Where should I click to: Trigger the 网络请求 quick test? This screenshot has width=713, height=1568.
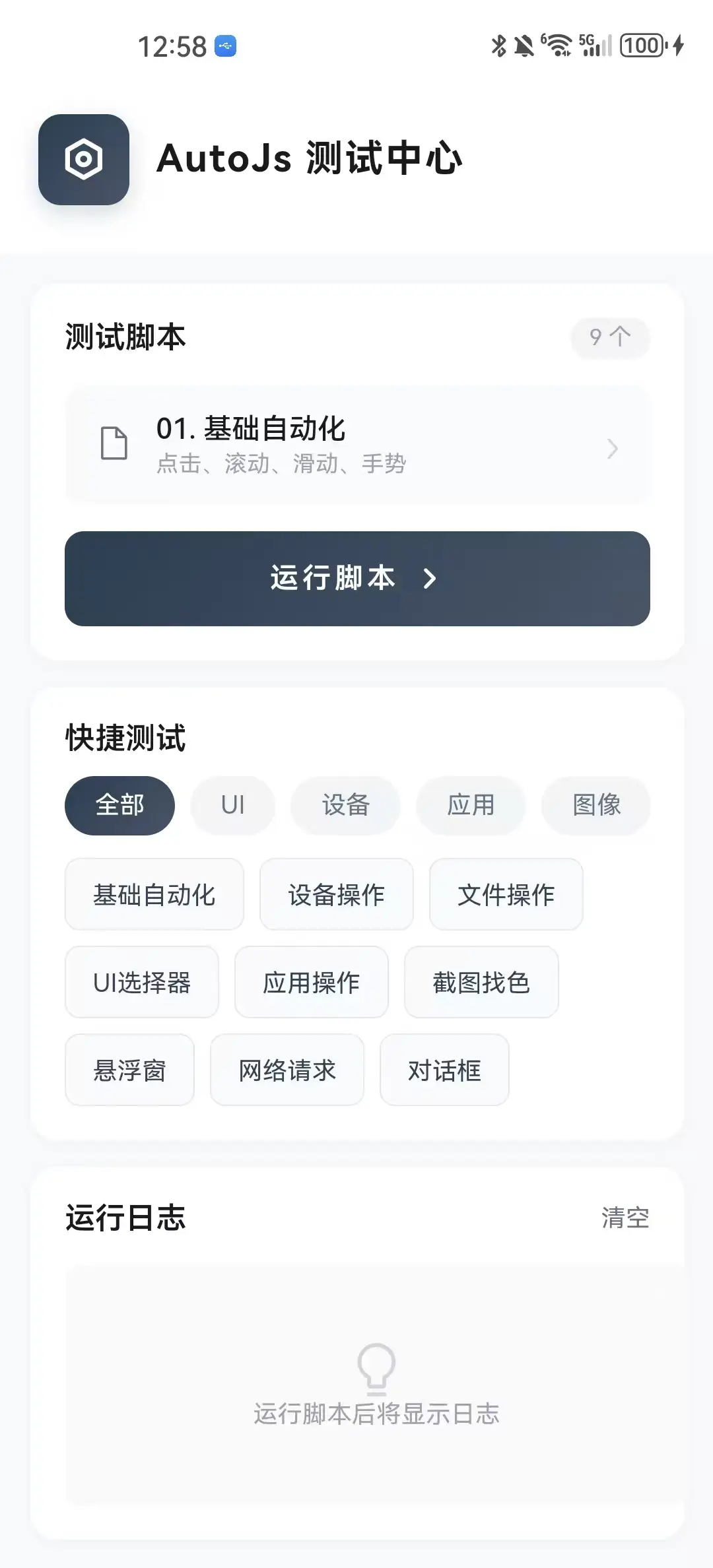point(287,1070)
